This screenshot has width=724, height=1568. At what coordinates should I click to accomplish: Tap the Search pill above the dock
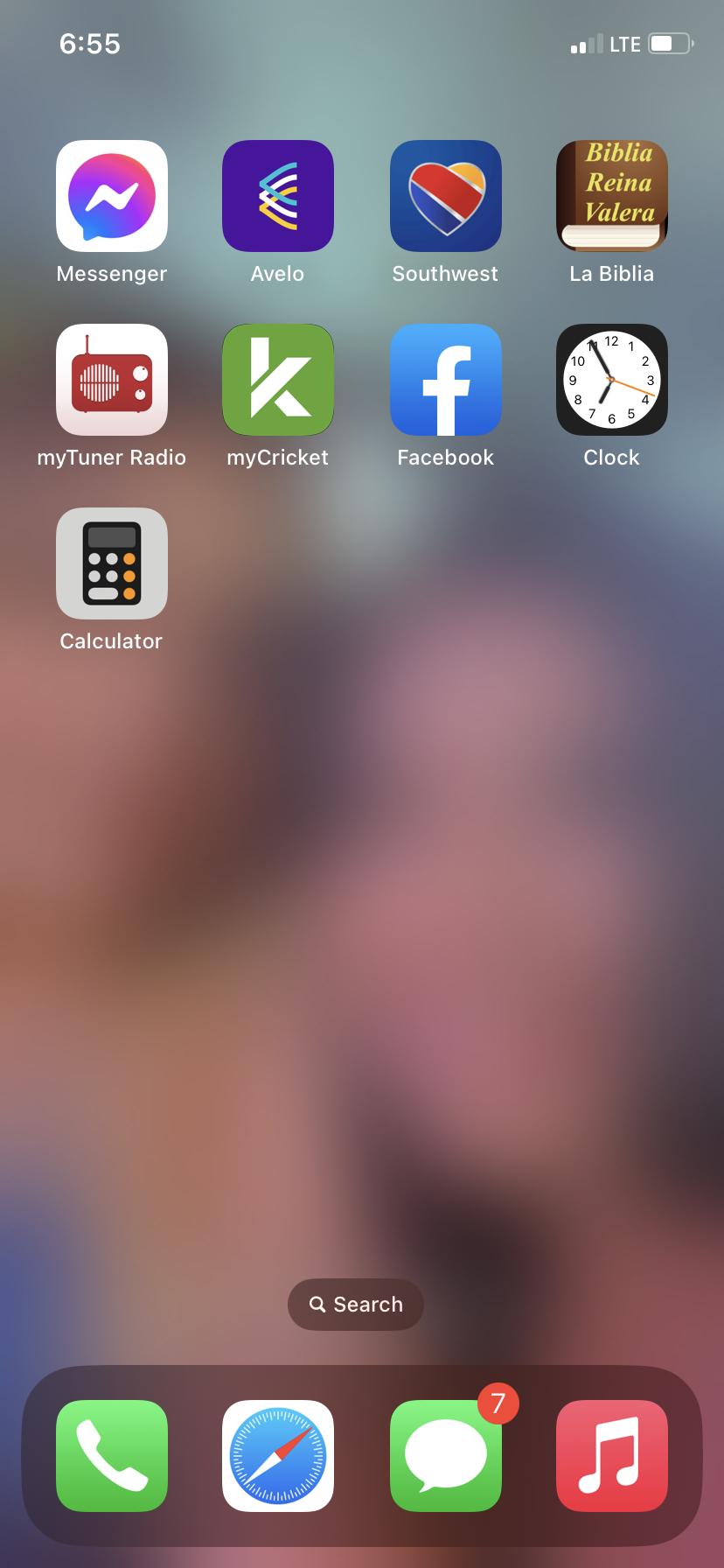coord(356,1305)
